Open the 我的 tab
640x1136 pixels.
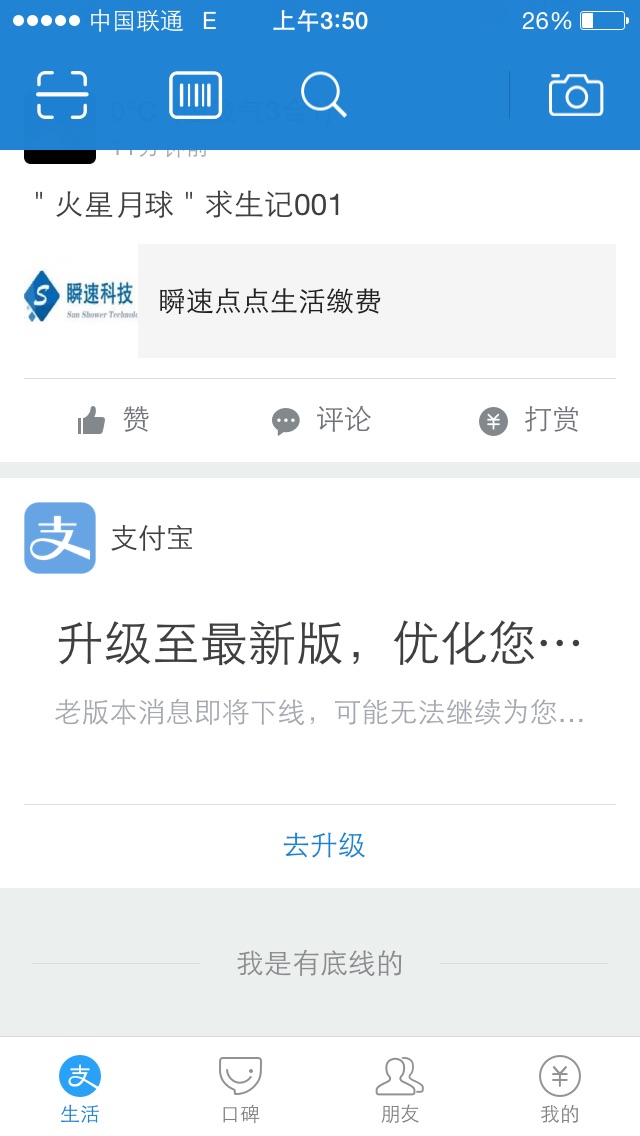coord(560,1090)
